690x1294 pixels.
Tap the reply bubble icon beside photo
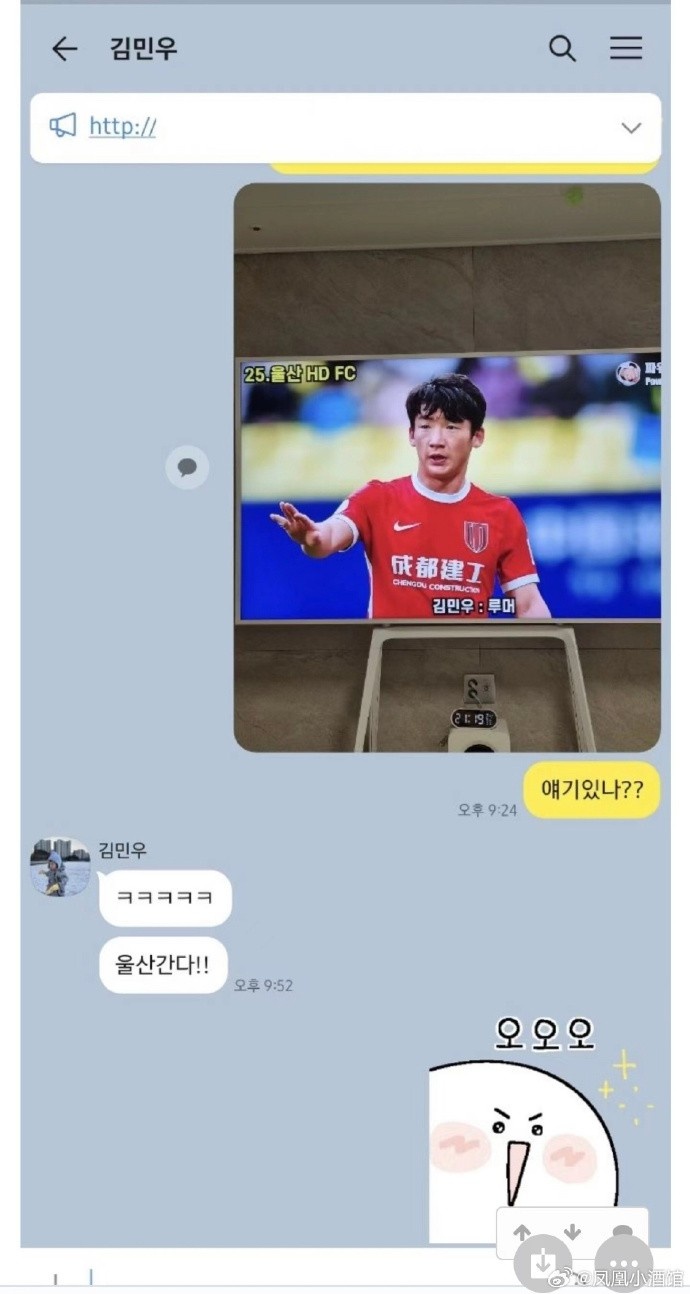pos(187,467)
